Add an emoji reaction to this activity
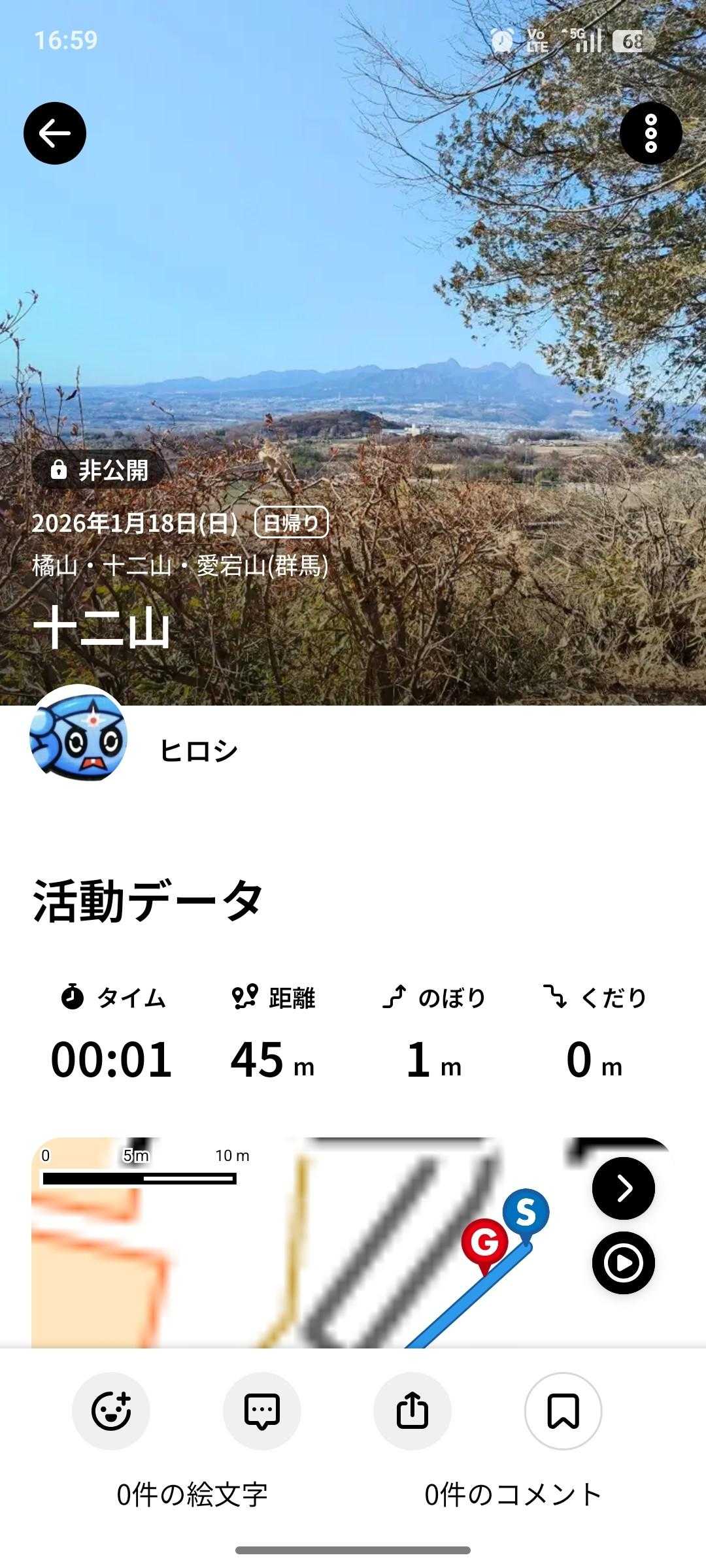706x1568 pixels. pyautogui.click(x=111, y=1411)
